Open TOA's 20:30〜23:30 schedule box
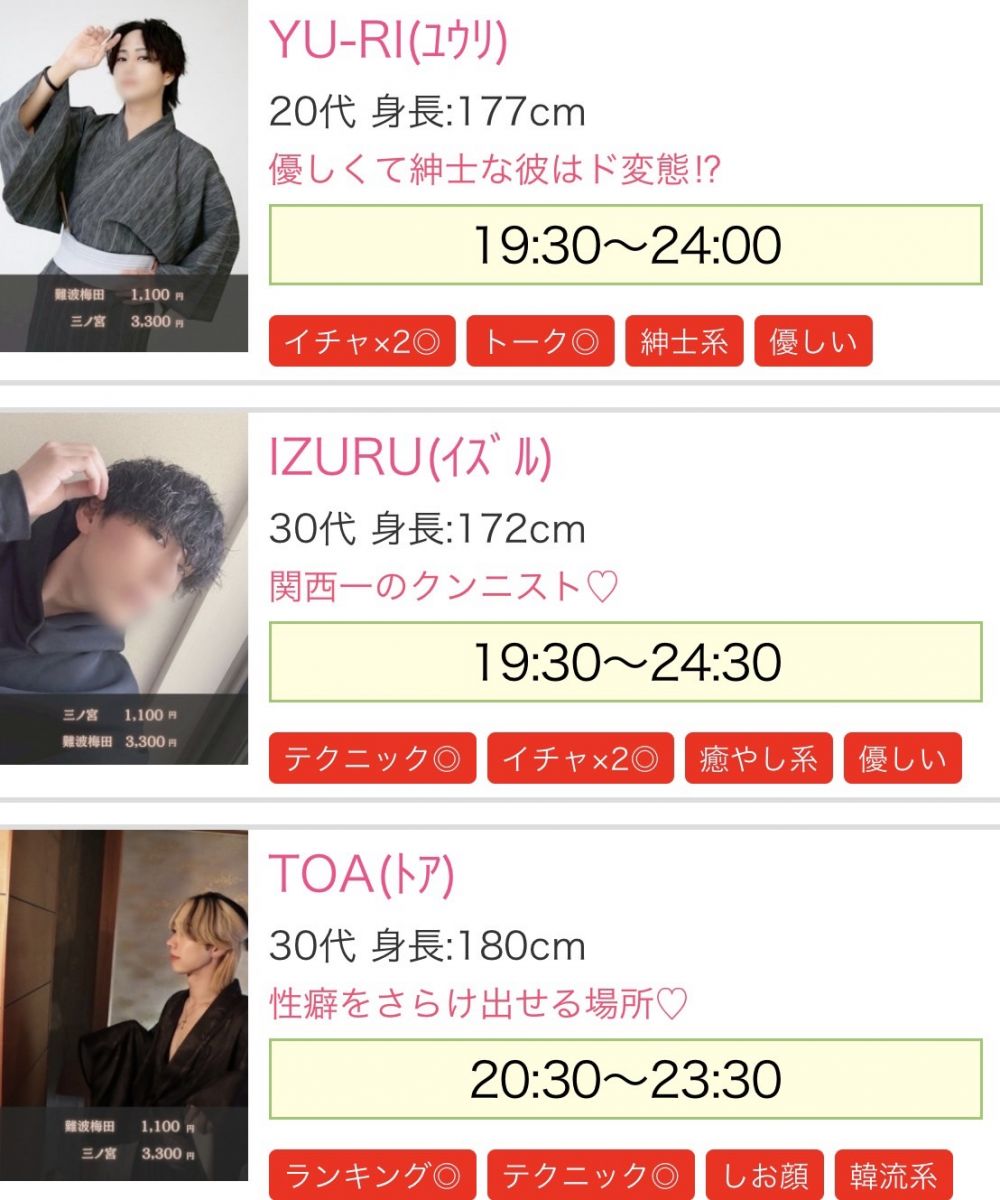The width and height of the screenshot is (1000, 1200). 626,1079
